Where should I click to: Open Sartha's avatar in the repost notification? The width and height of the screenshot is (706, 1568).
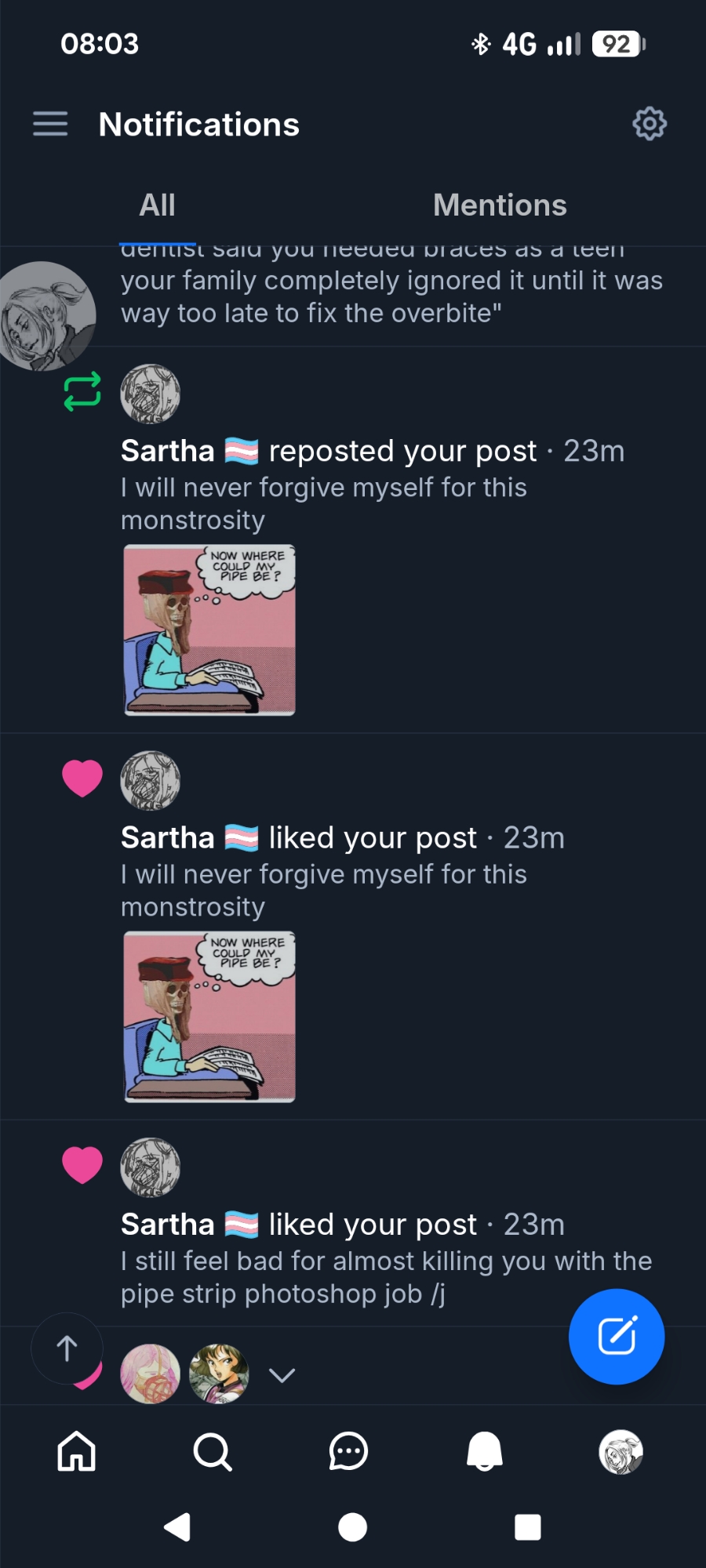pos(150,394)
